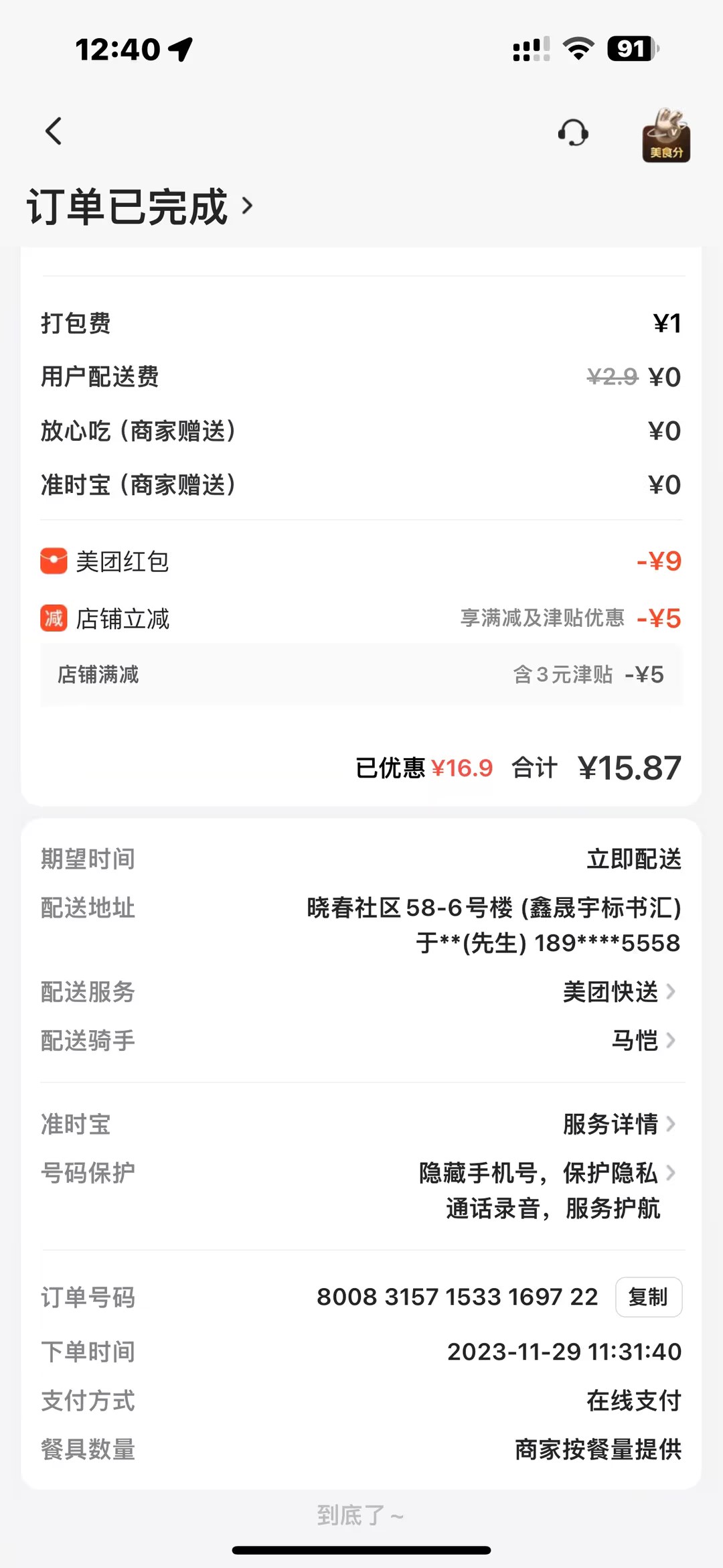Viewport: 723px width, 1568px height.
Task: Open the 订单已完成 status details
Action: tap(141, 206)
